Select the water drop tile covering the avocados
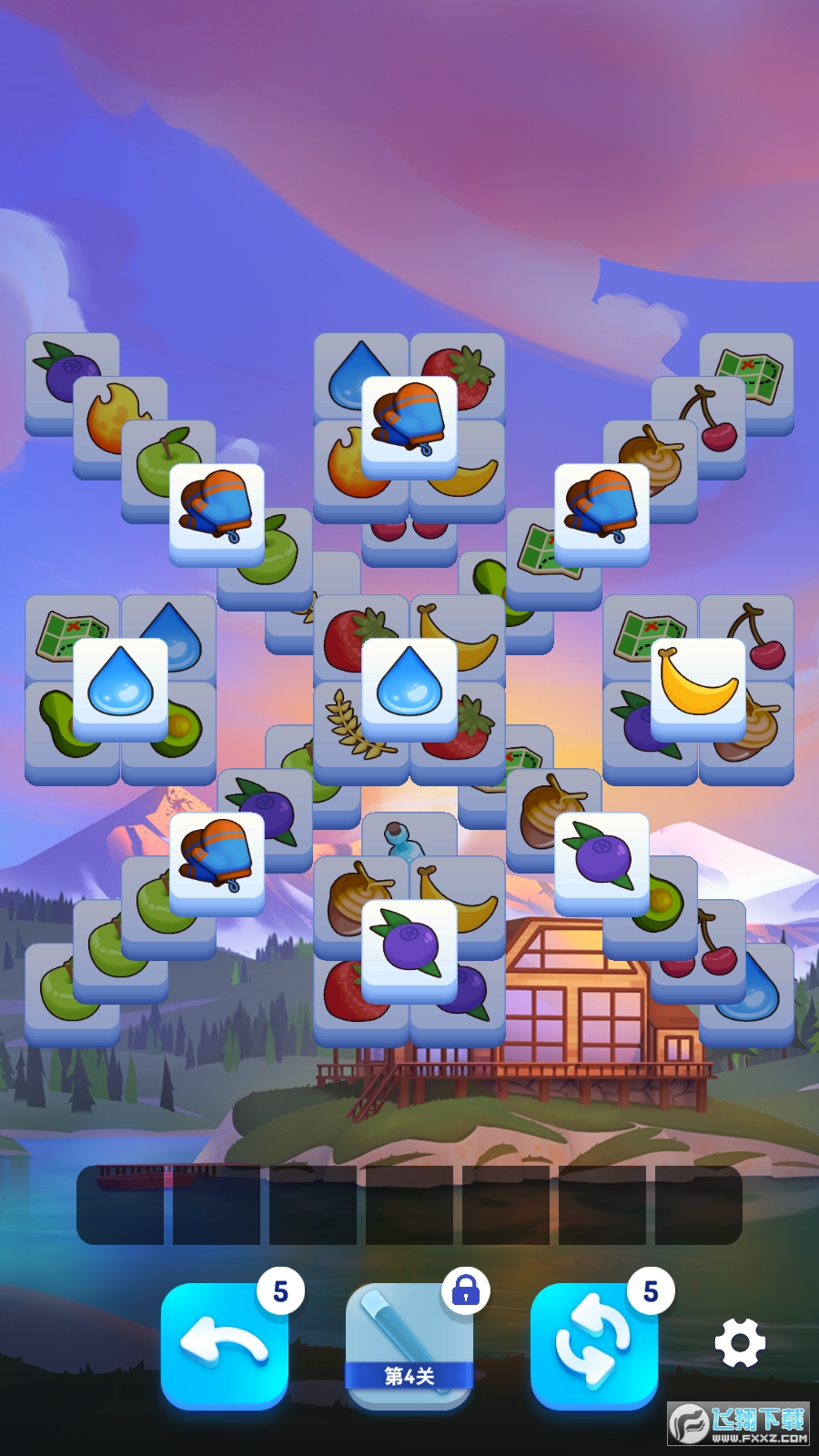 120,684
